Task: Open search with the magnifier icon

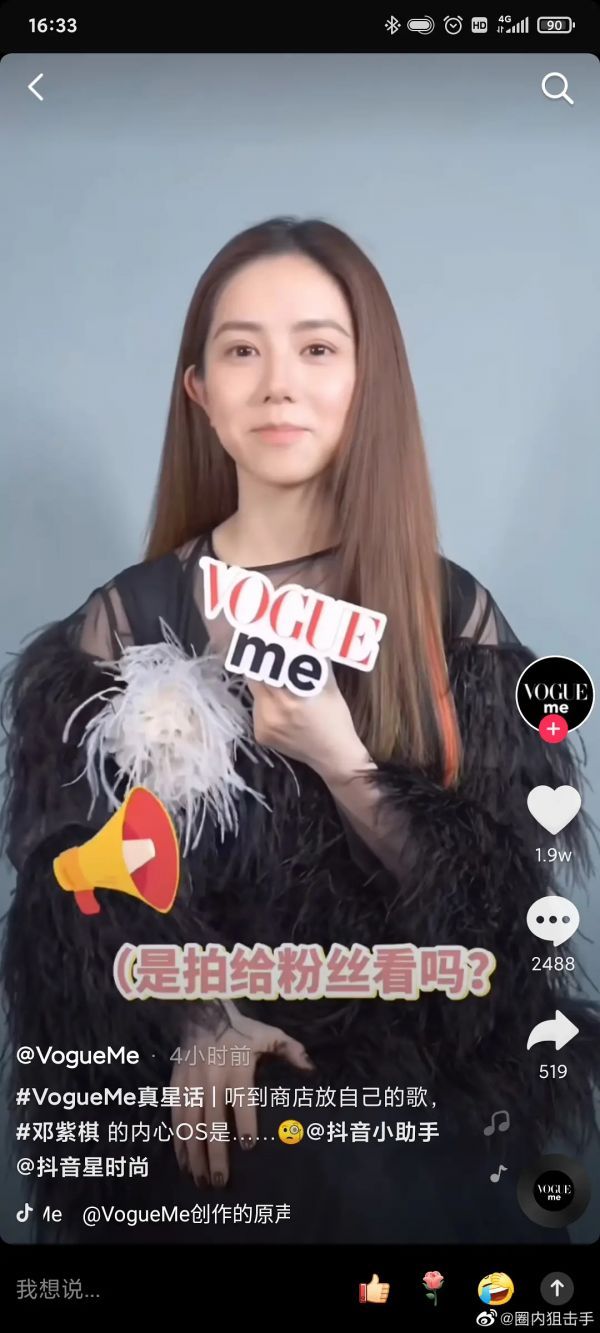Action: pyautogui.click(x=557, y=88)
